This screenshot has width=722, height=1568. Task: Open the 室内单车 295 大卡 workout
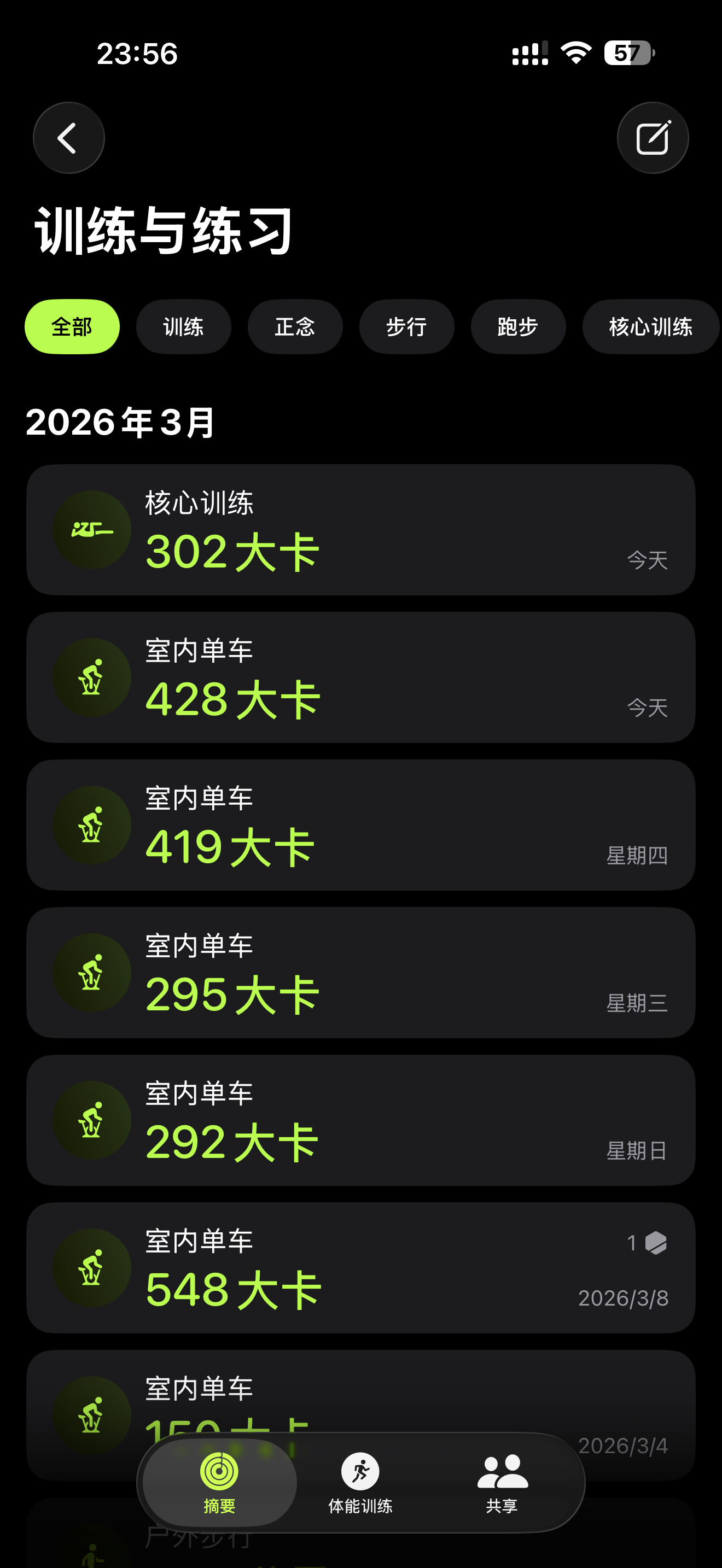360,973
